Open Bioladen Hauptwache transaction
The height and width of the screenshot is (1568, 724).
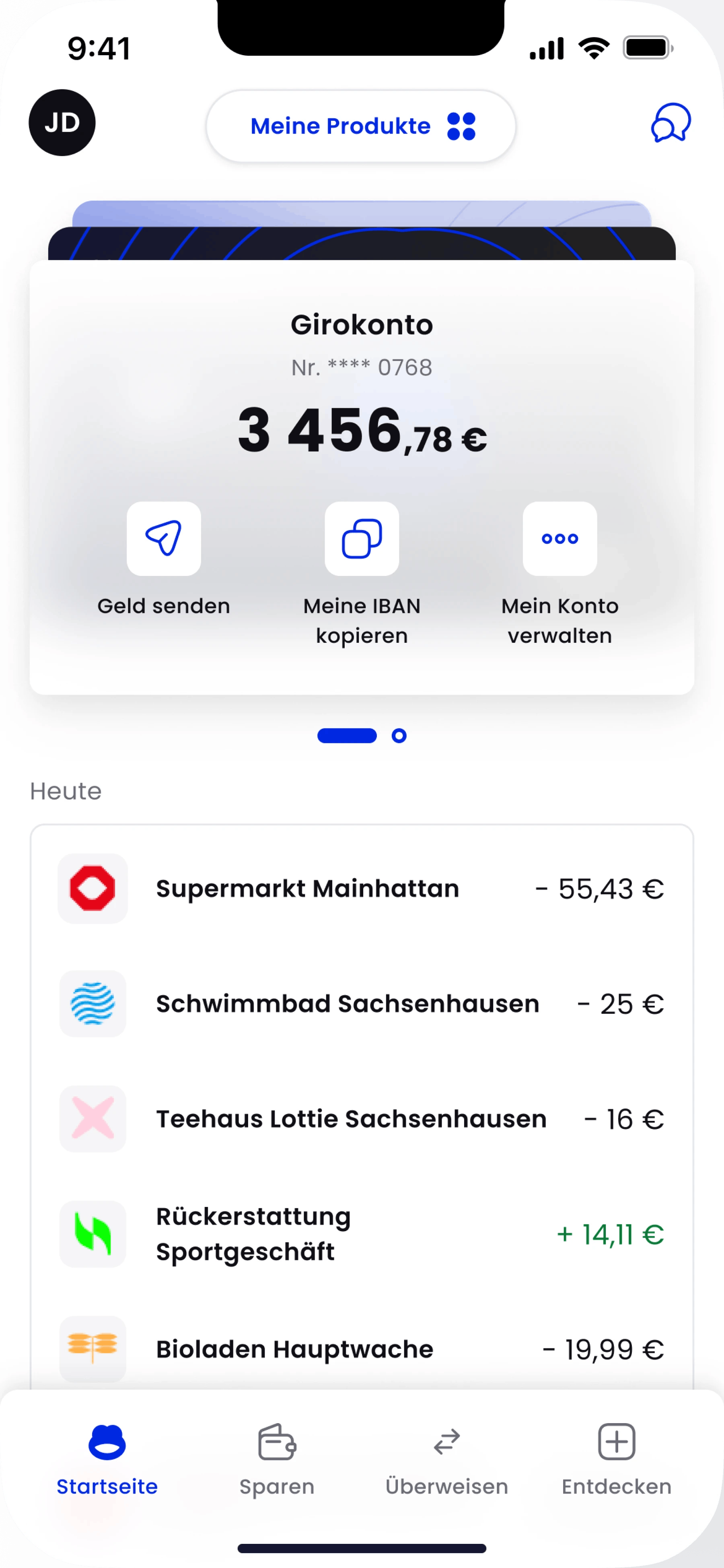(x=362, y=1349)
